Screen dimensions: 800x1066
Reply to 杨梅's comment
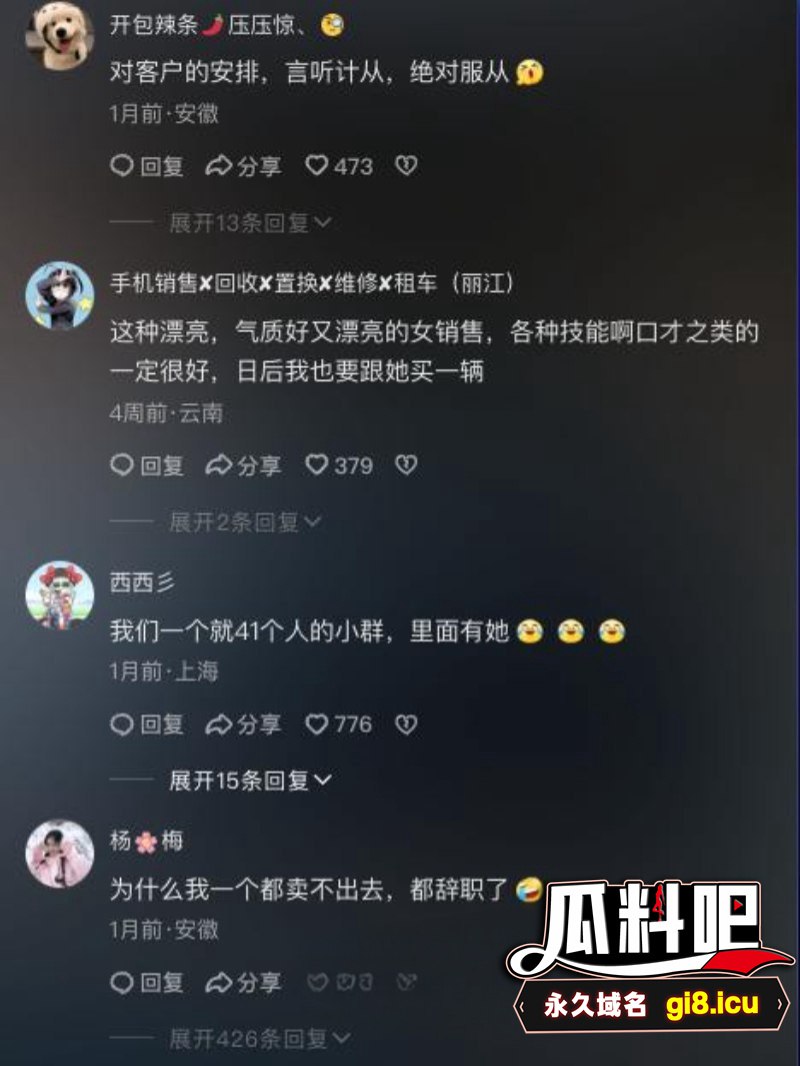tap(147, 983)
